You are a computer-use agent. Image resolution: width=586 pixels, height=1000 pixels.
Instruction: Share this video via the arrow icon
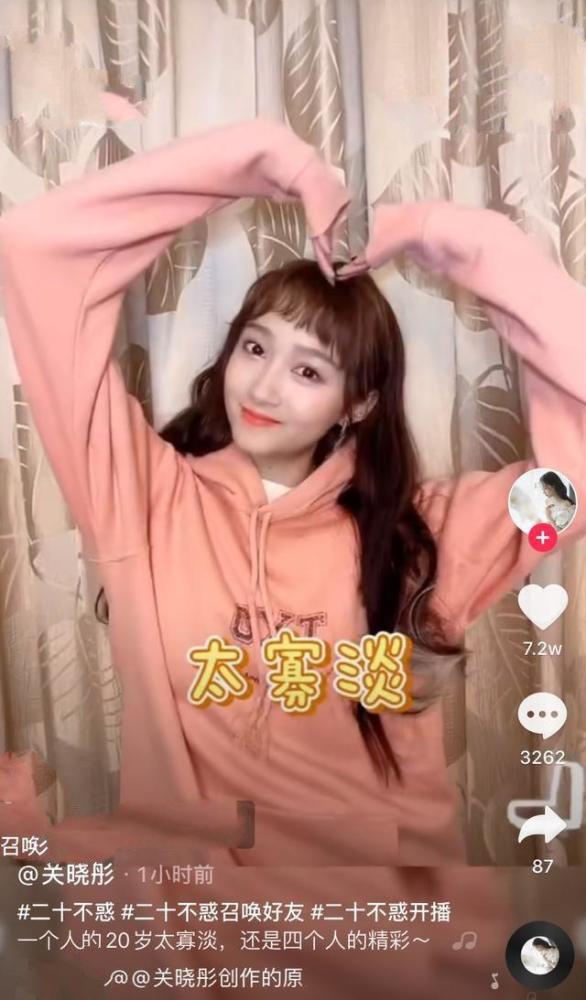coord(542,828)
